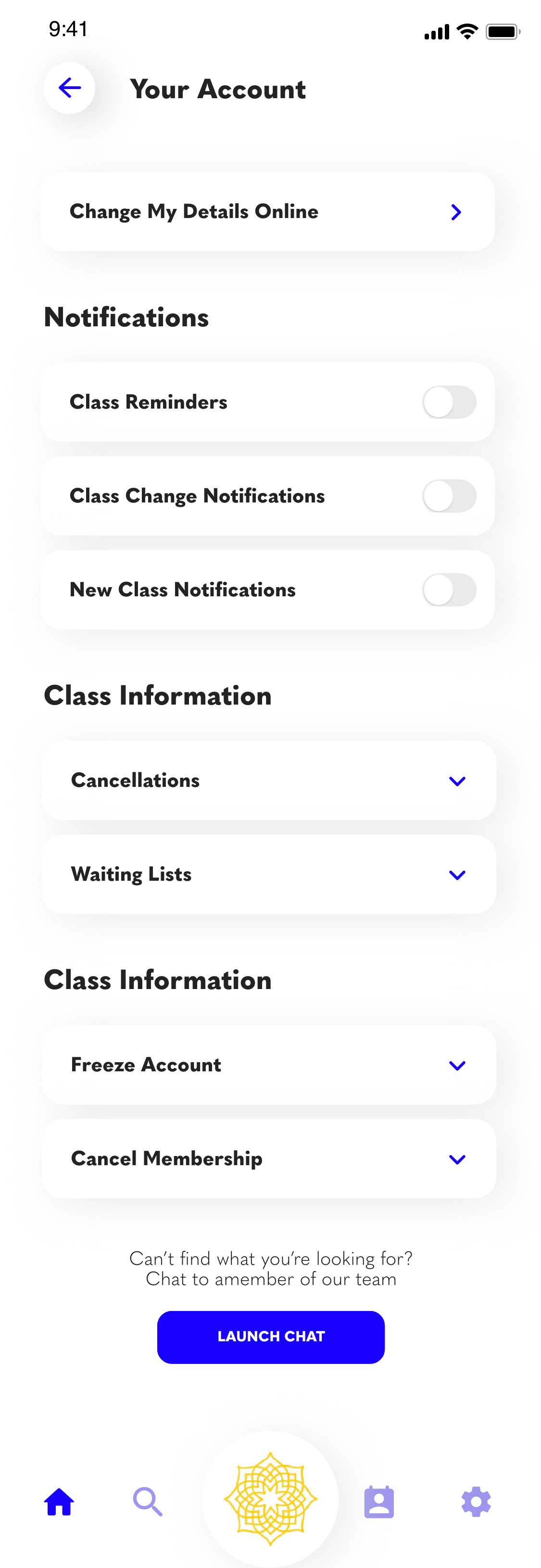Expand the Waiting Lists section
The image size is (541, 1568).
tap(458, 875)
